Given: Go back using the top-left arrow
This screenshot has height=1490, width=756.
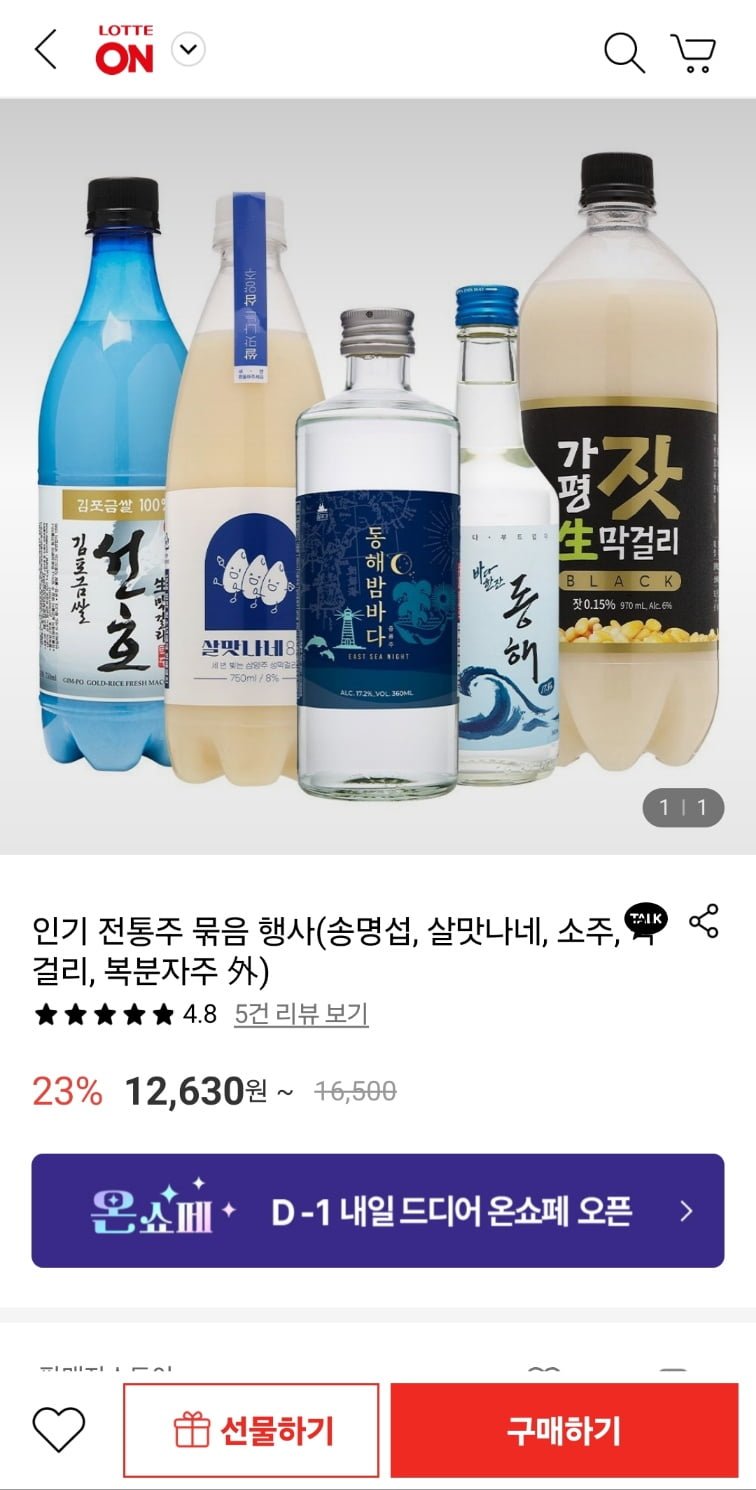Looking at the screenshot, I should pyautogui.click(x=46, y=49).
